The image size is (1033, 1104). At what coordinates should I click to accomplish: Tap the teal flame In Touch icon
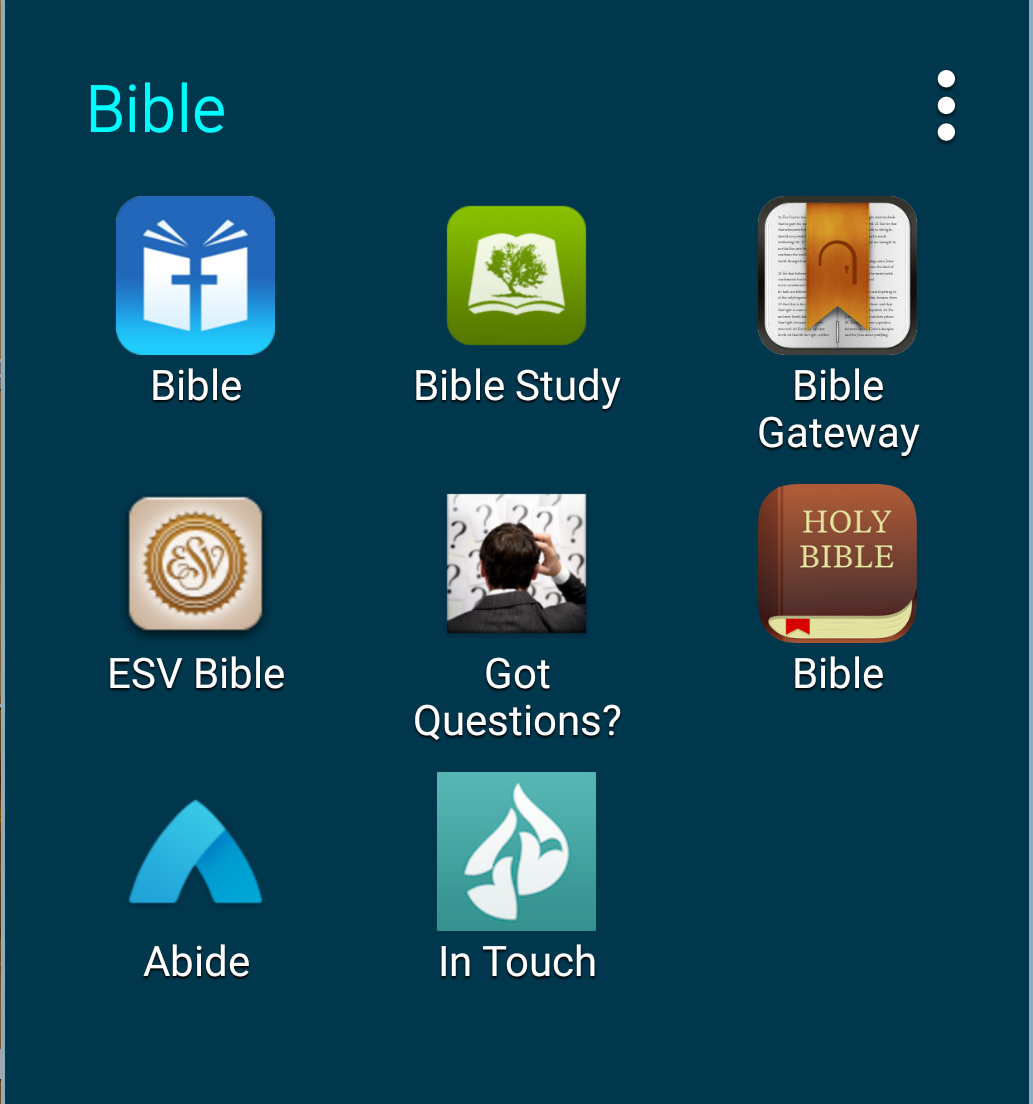pyautogui.click(x=516, y=851)
